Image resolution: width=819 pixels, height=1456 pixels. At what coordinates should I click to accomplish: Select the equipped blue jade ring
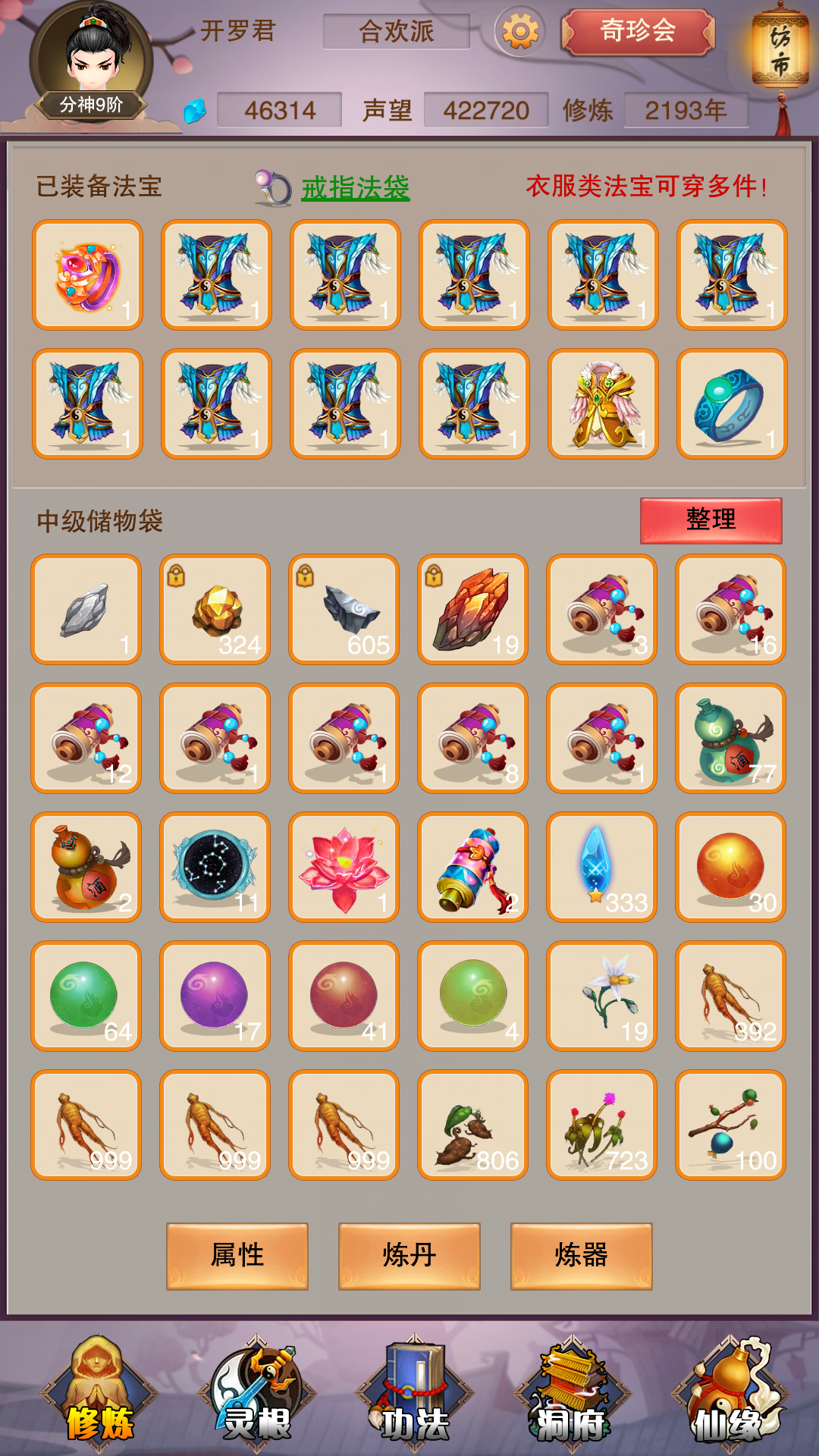(732, 404)
